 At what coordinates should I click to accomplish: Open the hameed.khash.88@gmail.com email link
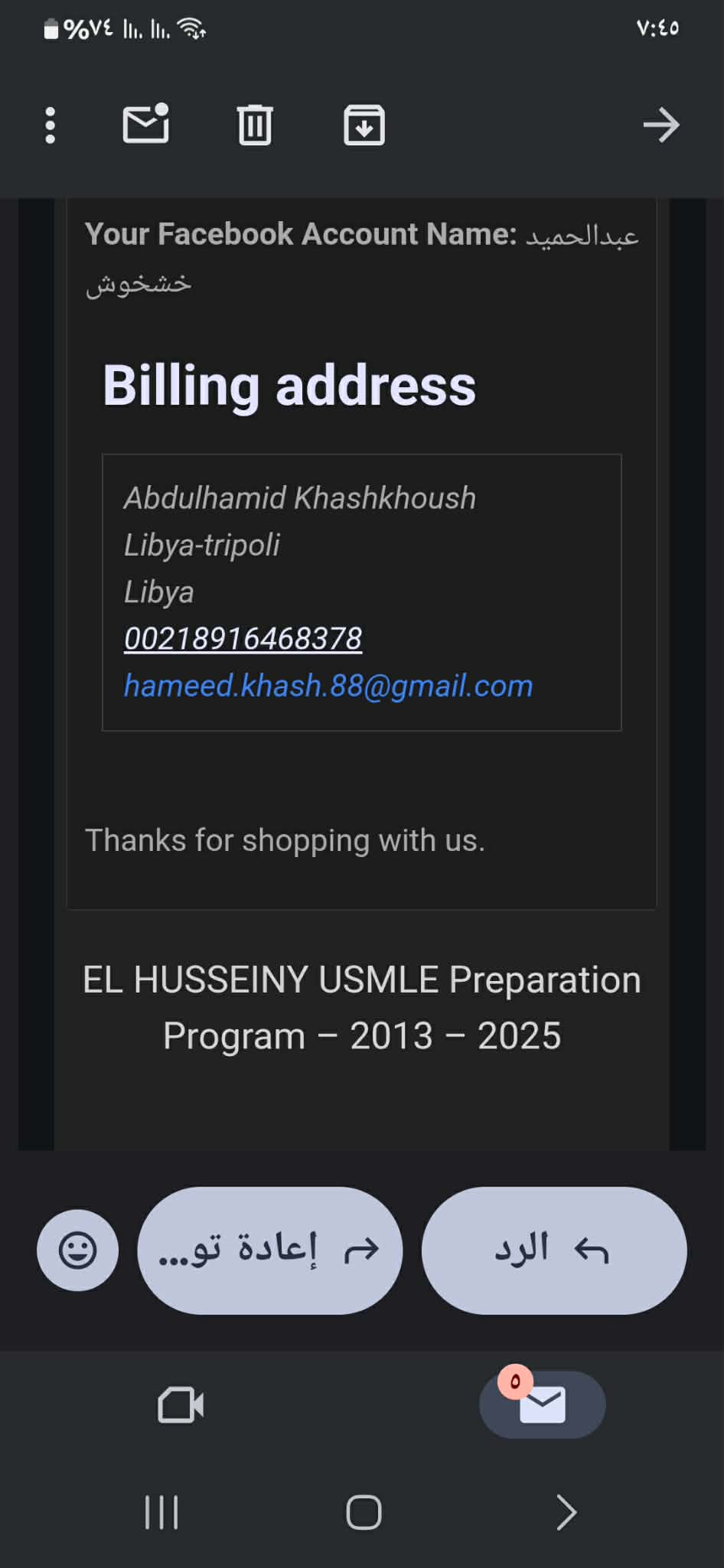tap(328, 686)
